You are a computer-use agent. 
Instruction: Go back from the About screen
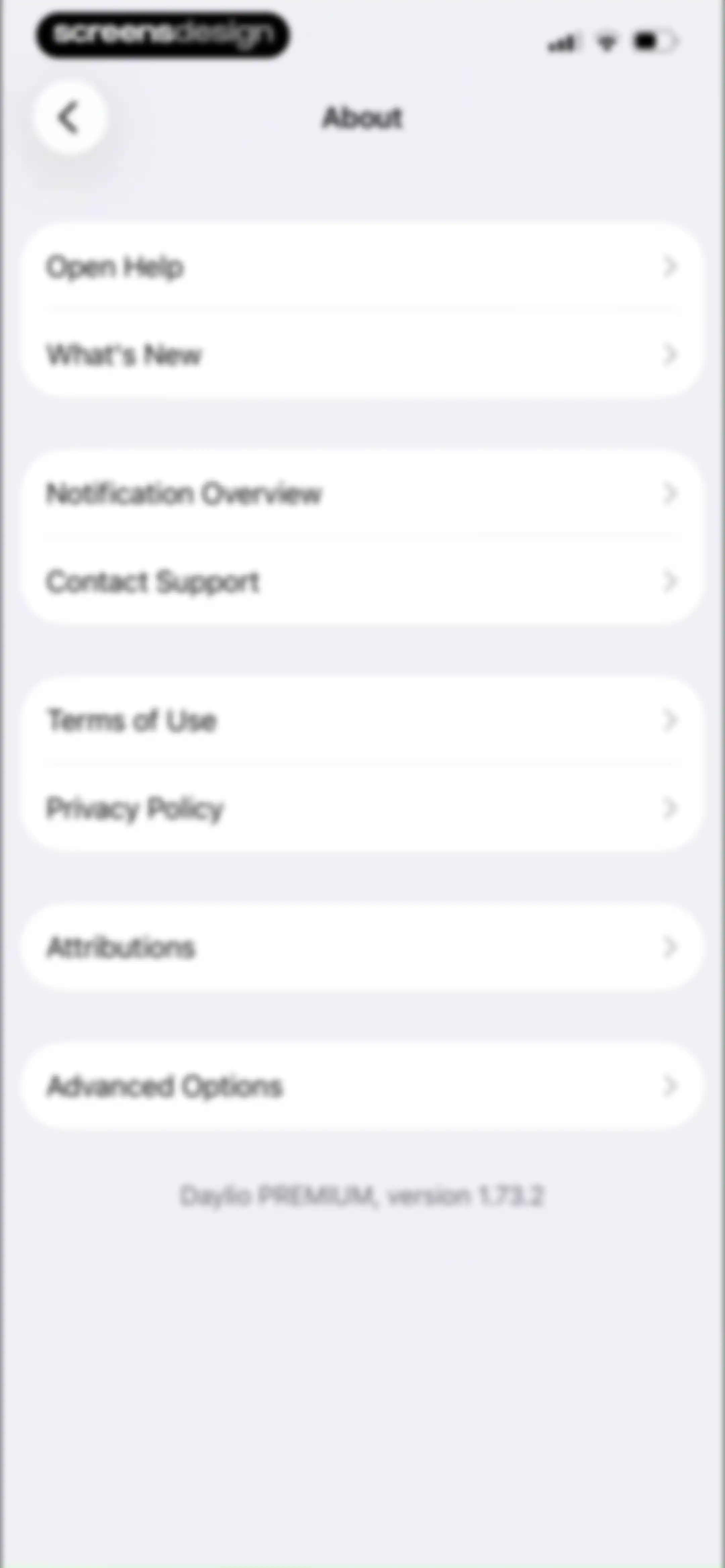(x=70, y=117)
